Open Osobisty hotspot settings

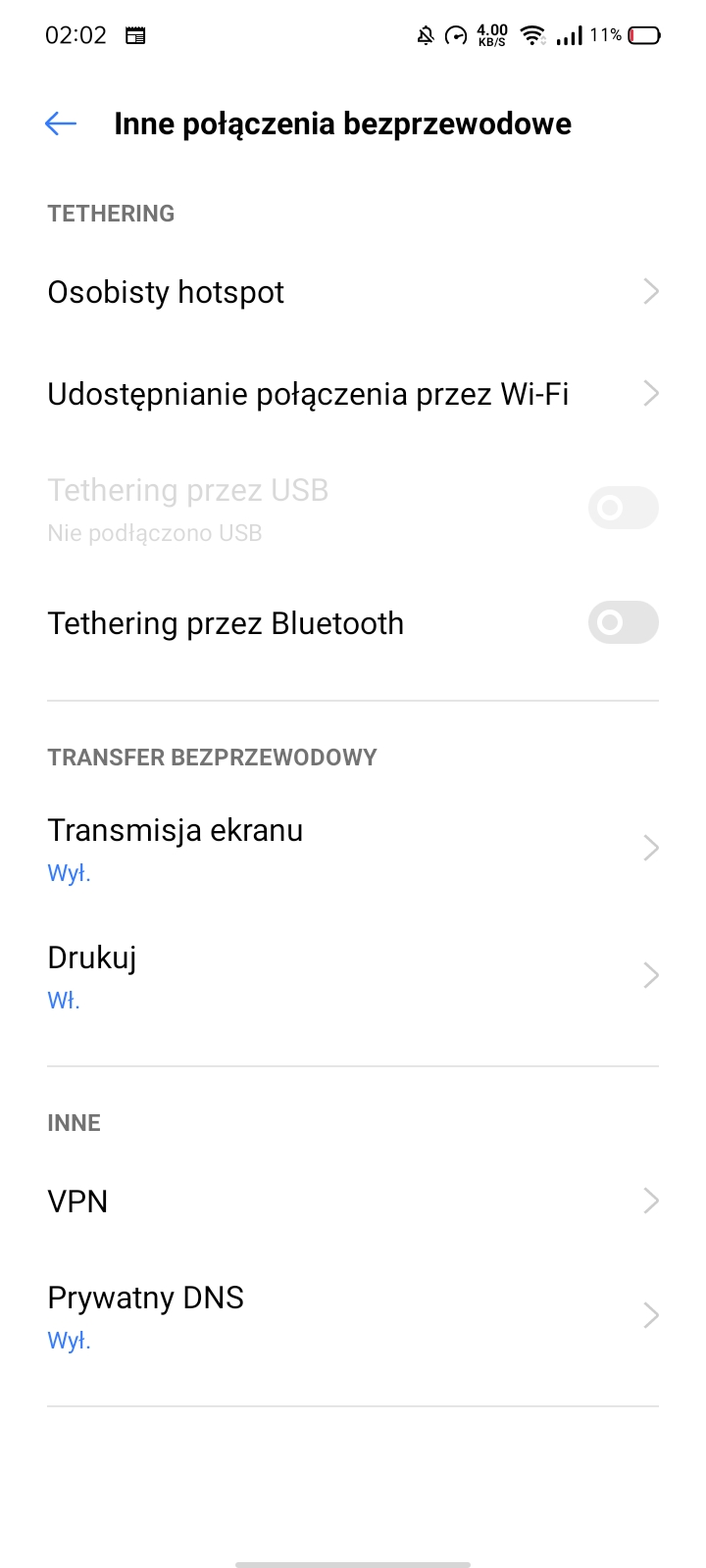point(353,292)
